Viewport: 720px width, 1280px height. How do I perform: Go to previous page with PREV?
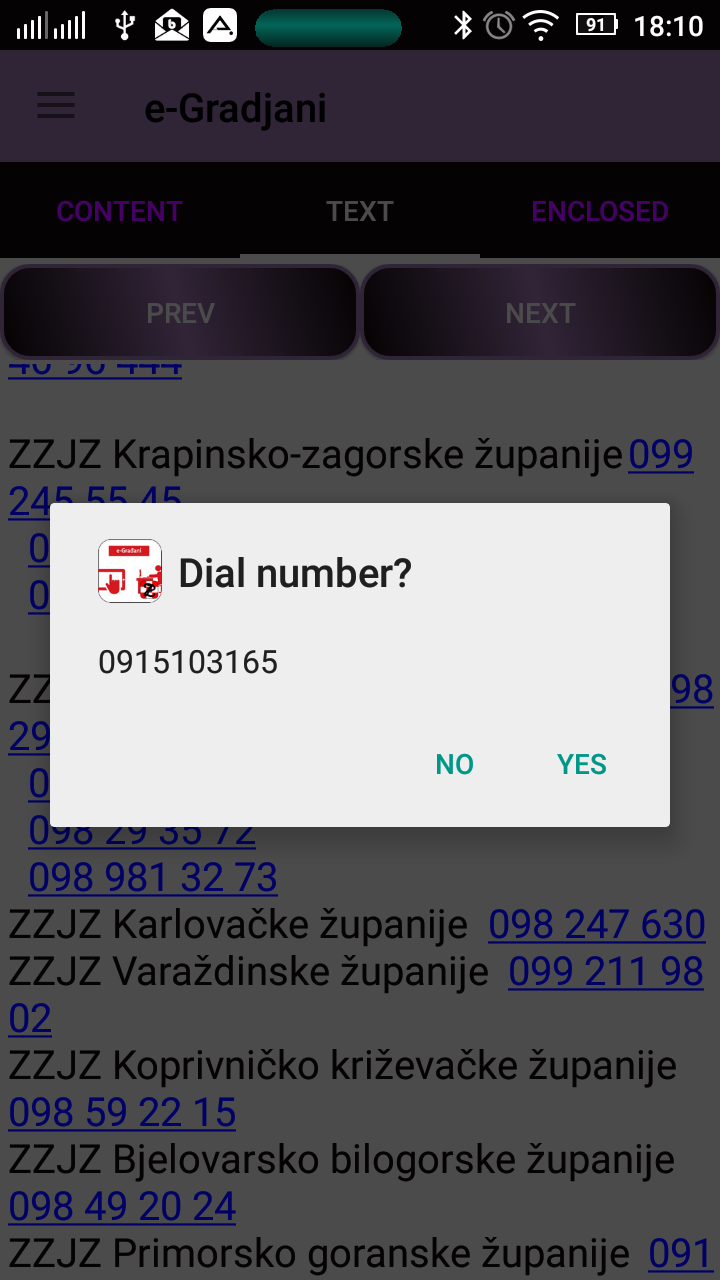[x=180, y=313]
